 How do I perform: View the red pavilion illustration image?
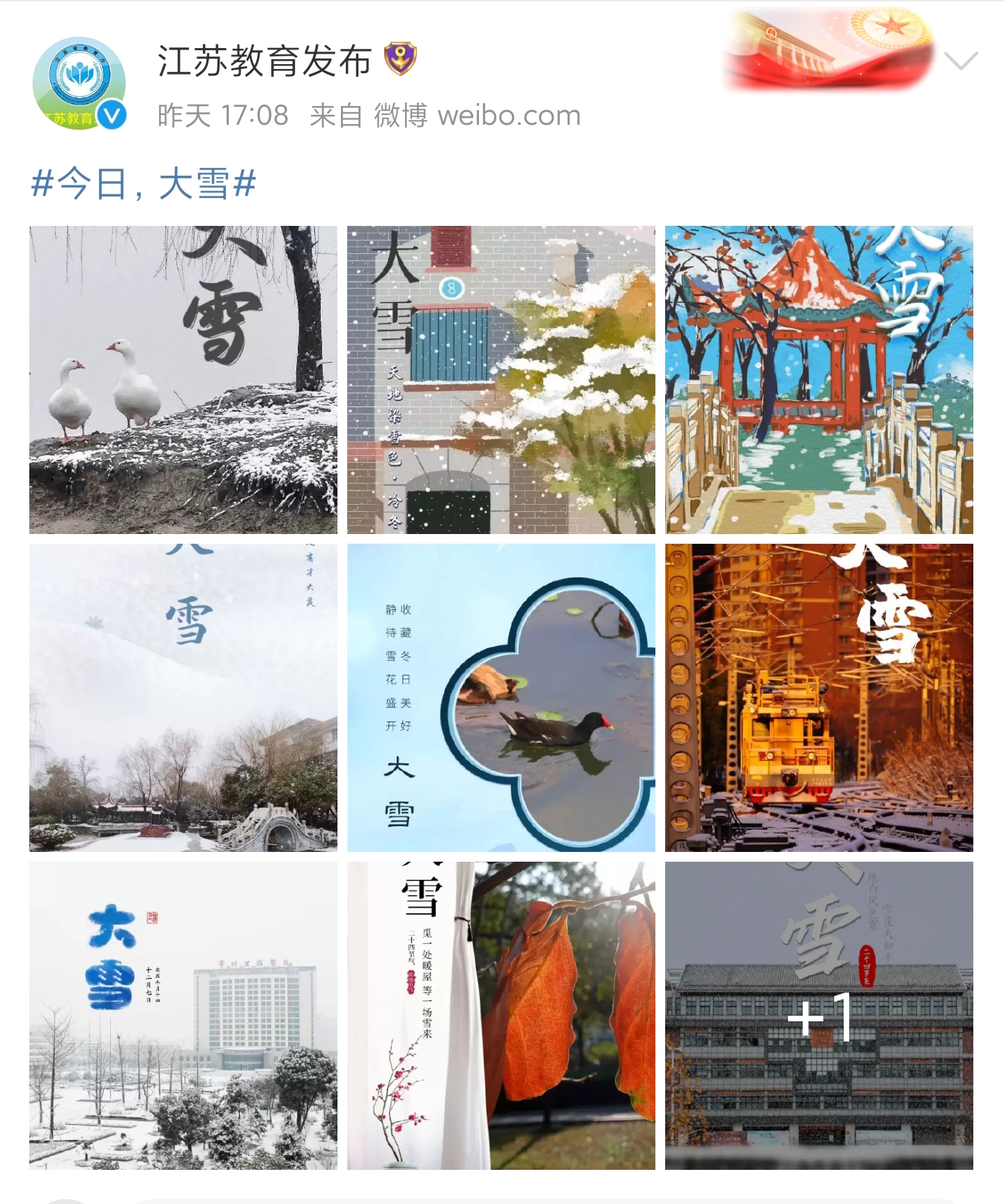819,380
